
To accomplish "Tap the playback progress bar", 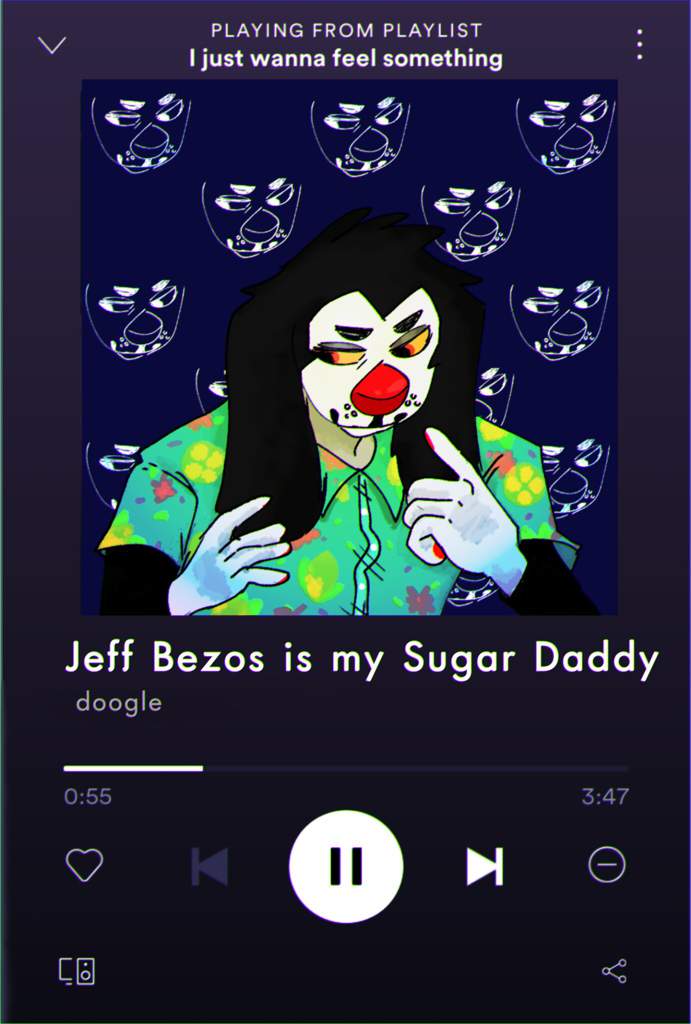I will tap(346, 768).
